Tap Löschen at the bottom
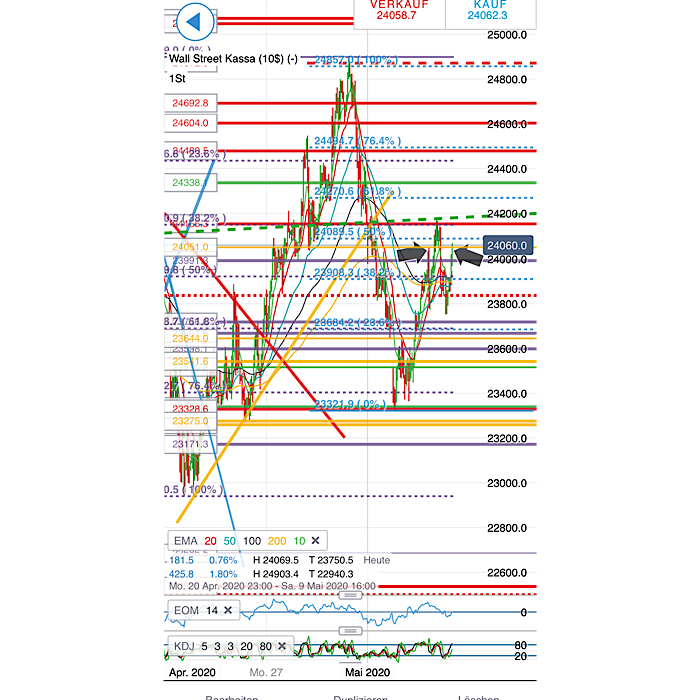The height and width of the screenshot is (700, 700). pos(478,697)
